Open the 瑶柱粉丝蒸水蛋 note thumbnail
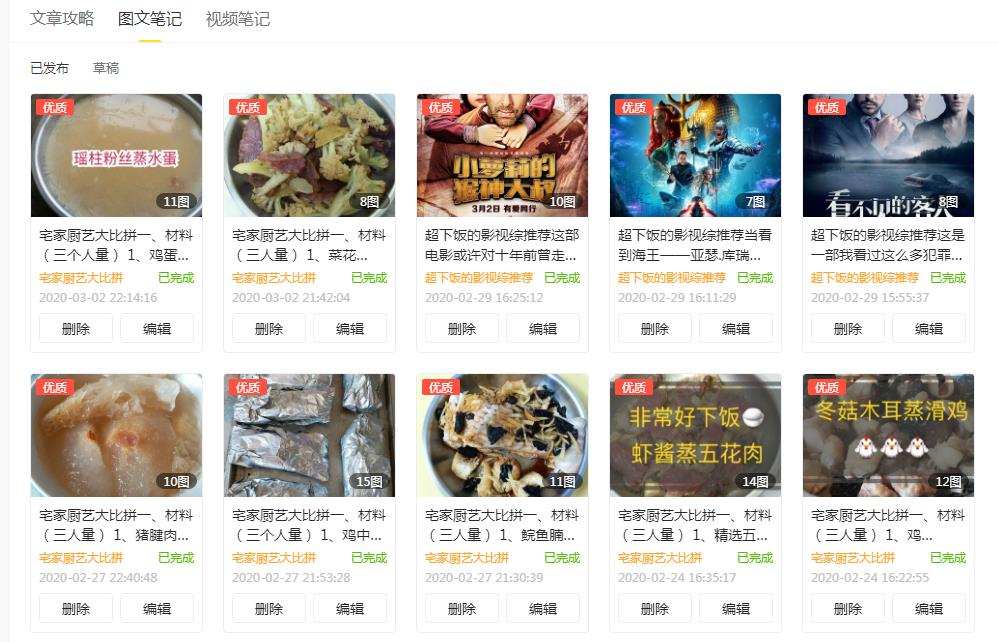Image resolution: width=998 pixels, height=642 pixels. click(x=116, y=155)
